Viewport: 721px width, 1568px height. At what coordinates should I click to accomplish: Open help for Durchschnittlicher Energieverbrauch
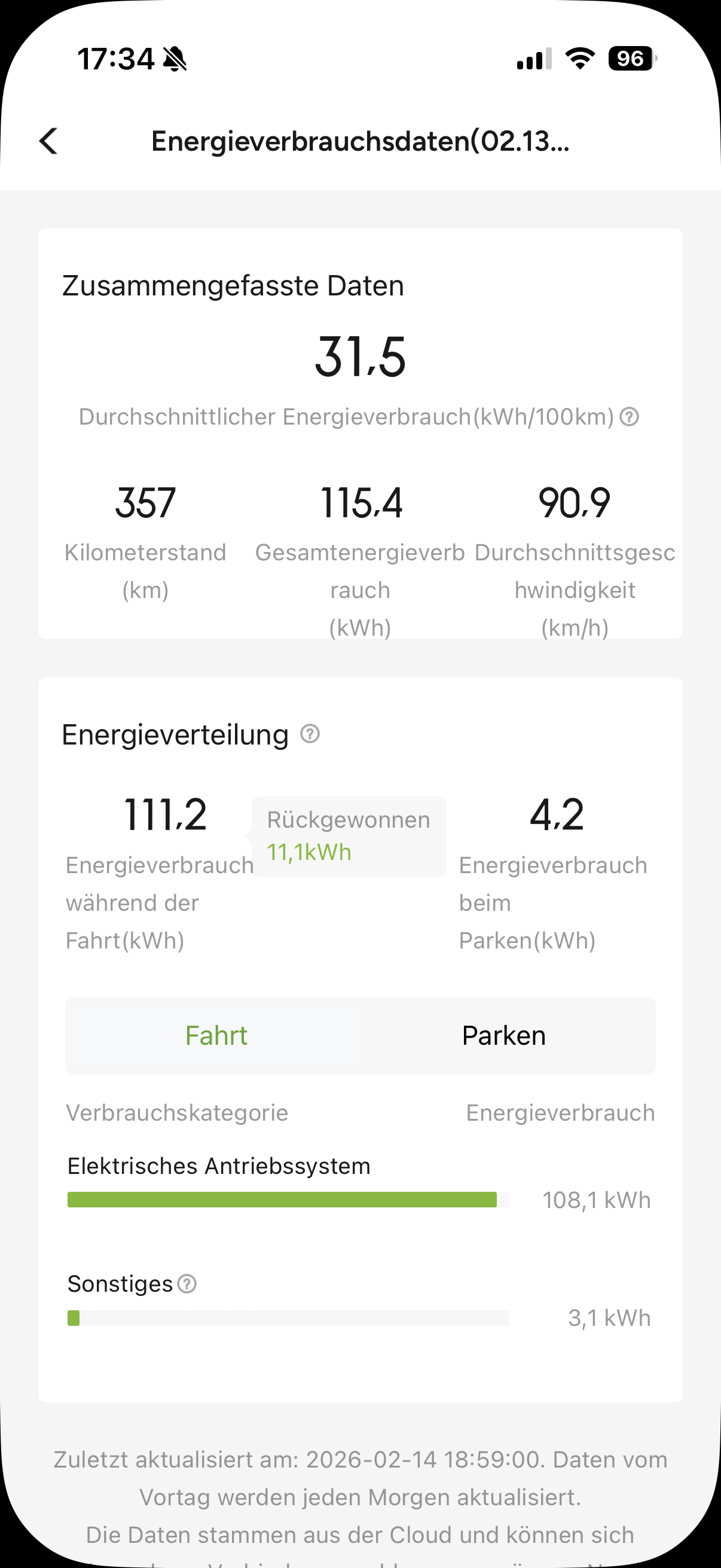pyautogui.click(x=629, y=417)
